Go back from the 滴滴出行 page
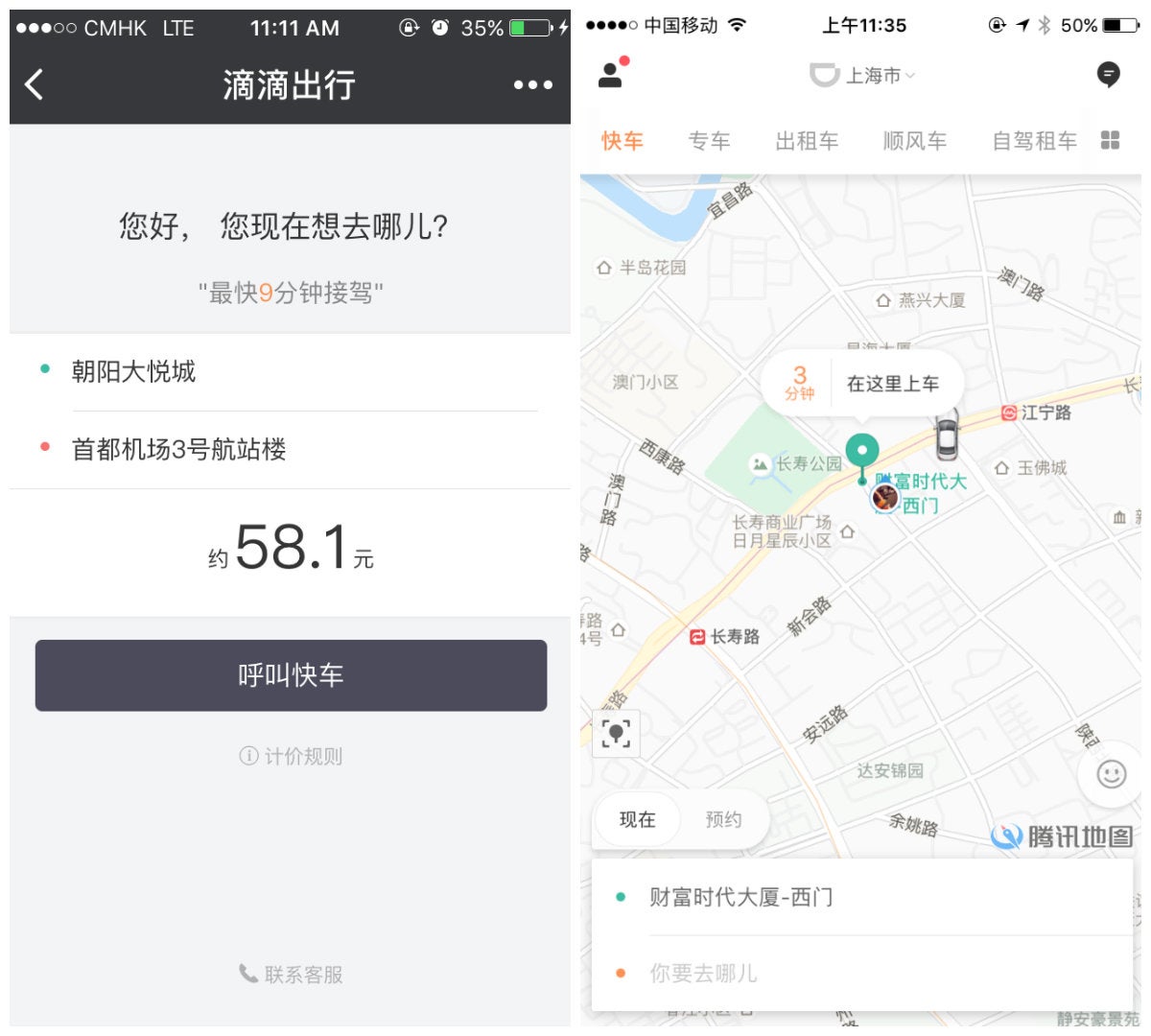Screen dimensions: 1151x1036 tap(35, 84)
